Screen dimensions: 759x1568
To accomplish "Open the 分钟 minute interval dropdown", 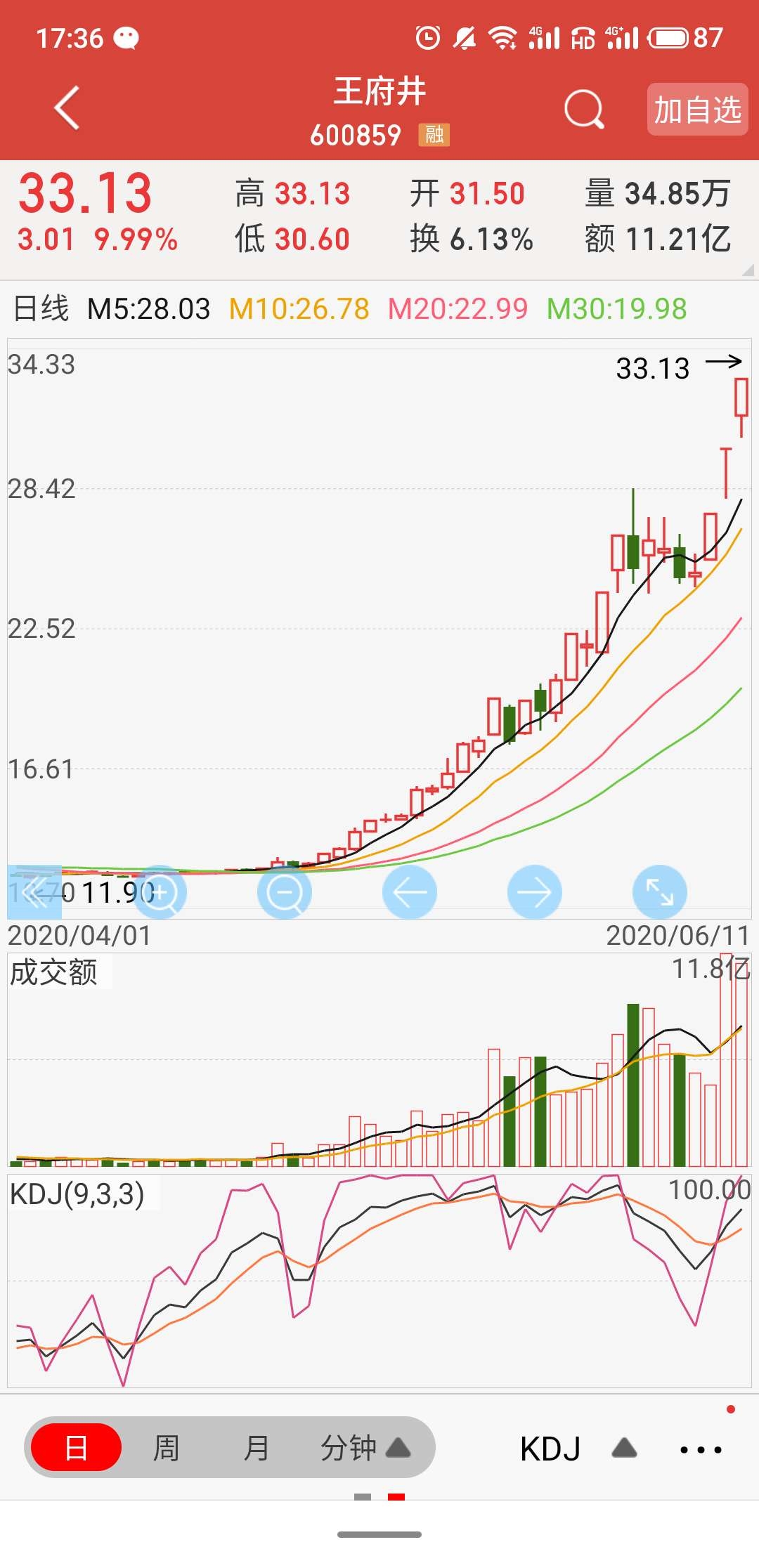I will [x=365, y=1447].
